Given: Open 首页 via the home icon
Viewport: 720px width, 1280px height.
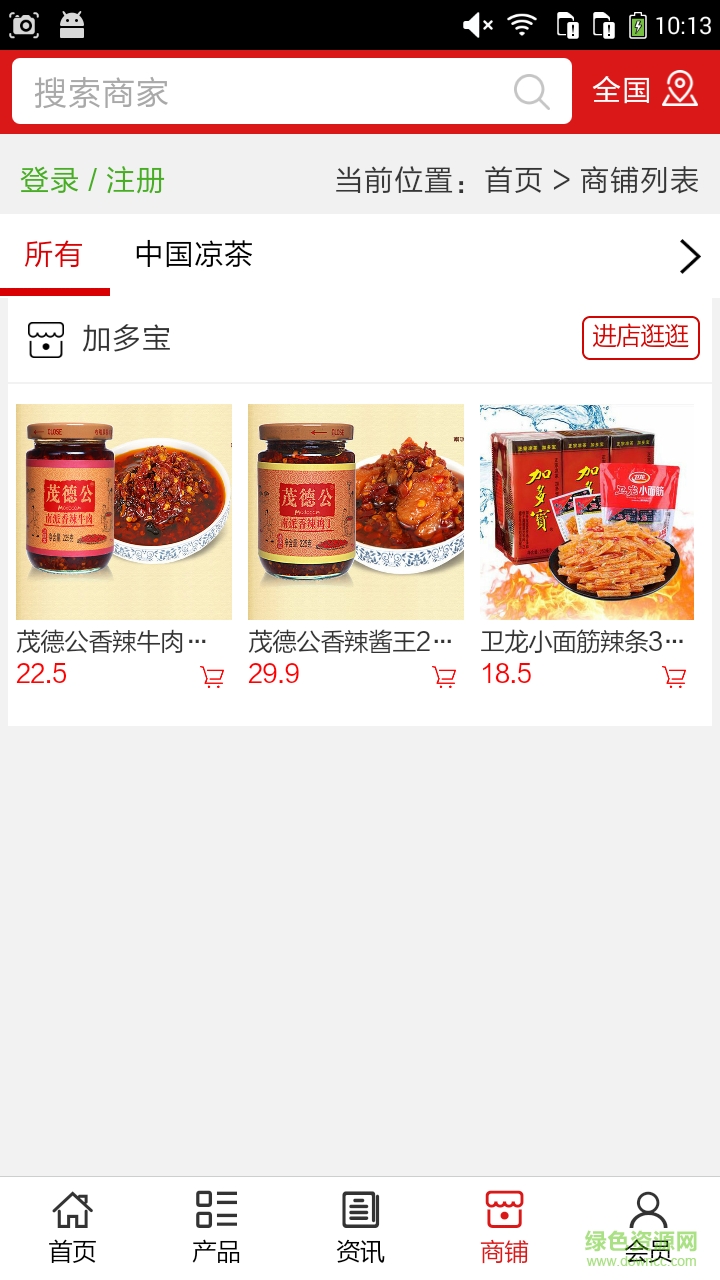Looking at the screenshot, I should tap(71, 1222).
